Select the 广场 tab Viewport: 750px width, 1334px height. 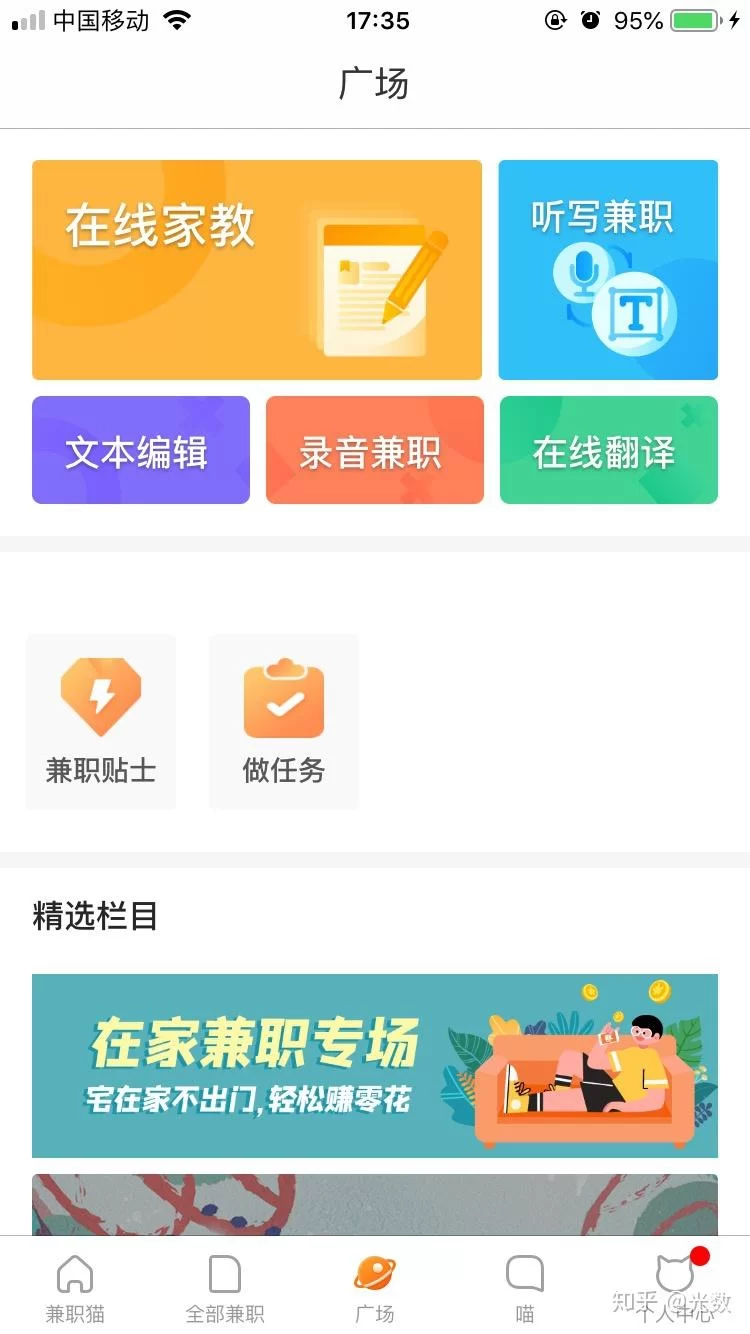(375, 1288)
